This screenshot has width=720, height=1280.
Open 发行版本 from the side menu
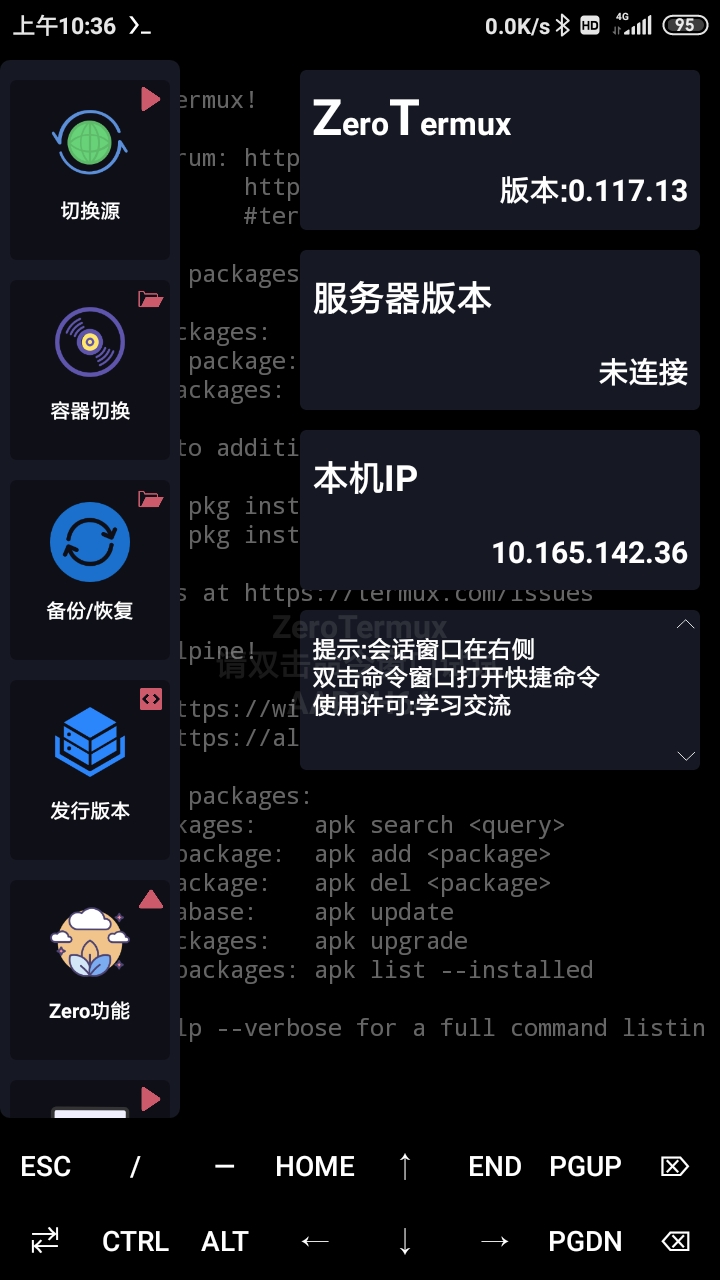90,770
